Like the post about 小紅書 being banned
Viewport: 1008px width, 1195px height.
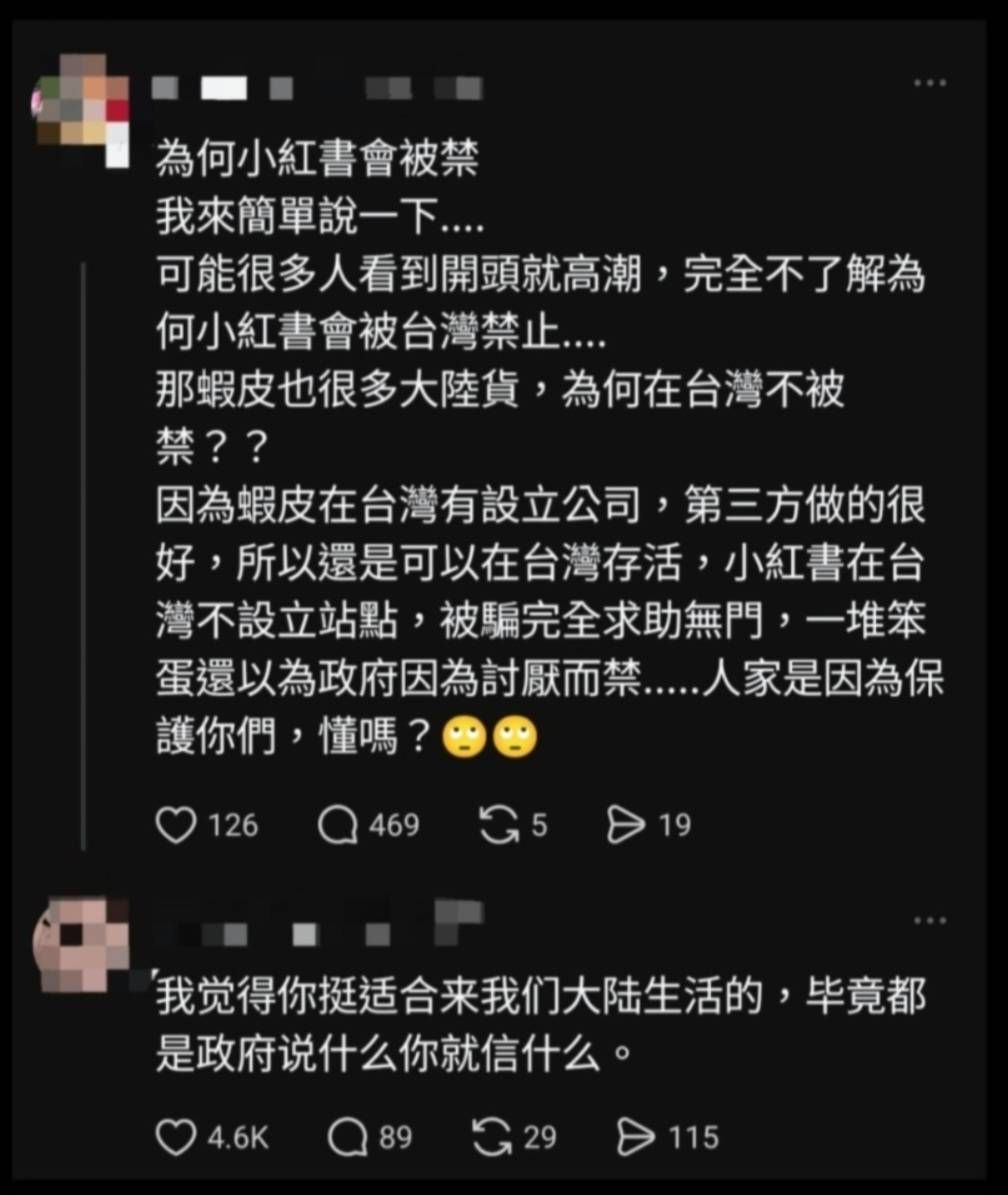tap(176, 825)
